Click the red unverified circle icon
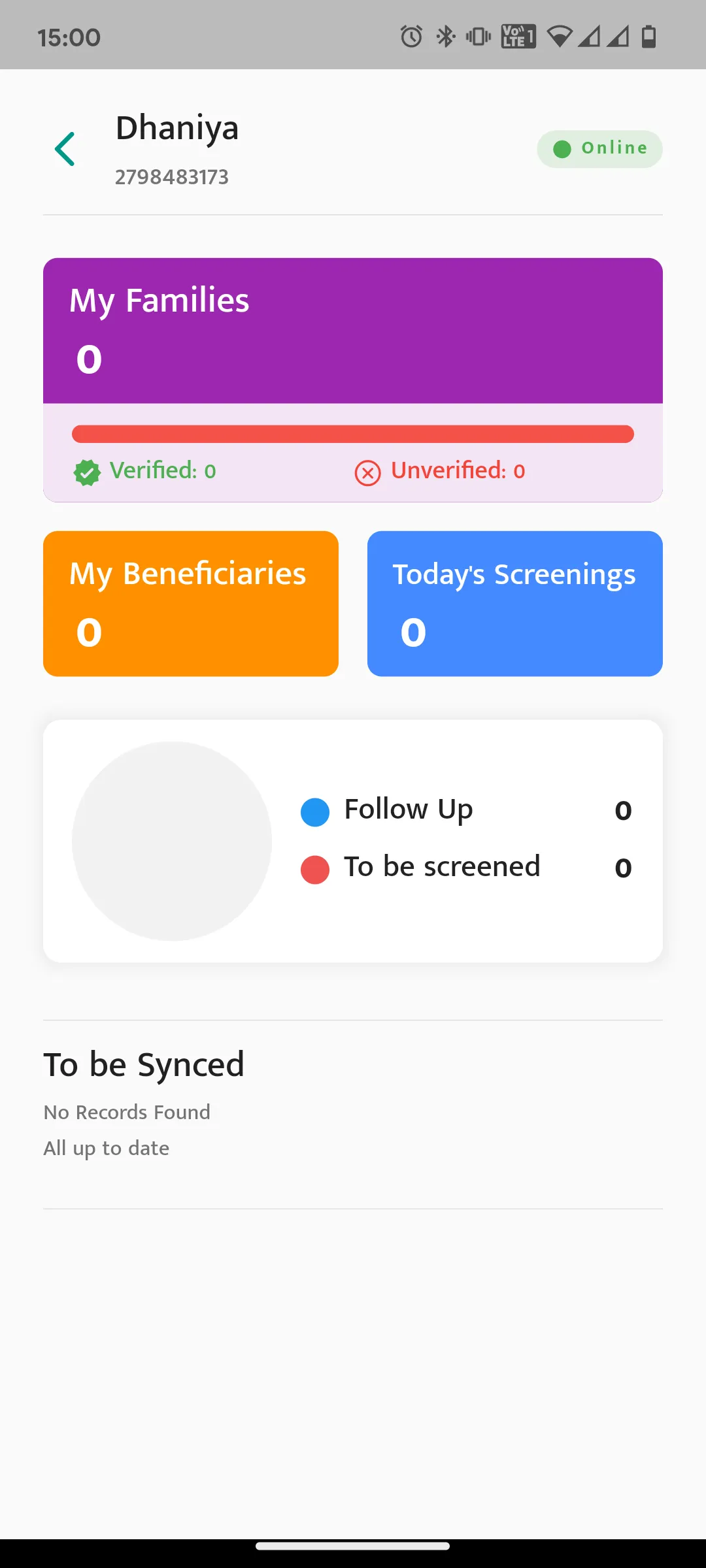Viewport: 706px width, 1568px height. [367, 472]
